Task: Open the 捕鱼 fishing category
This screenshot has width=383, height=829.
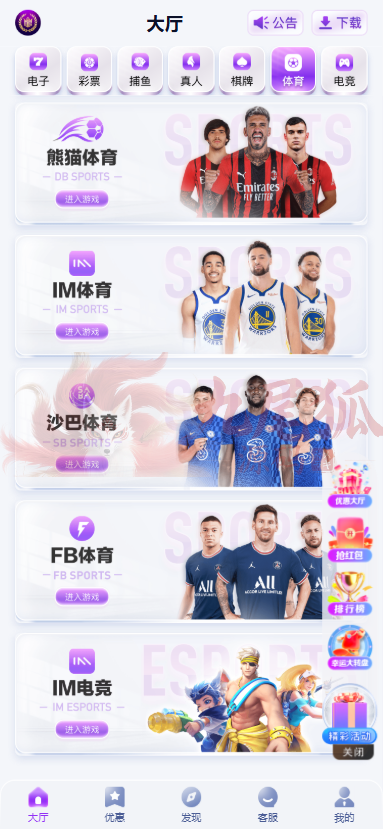Action: [140, 70]
